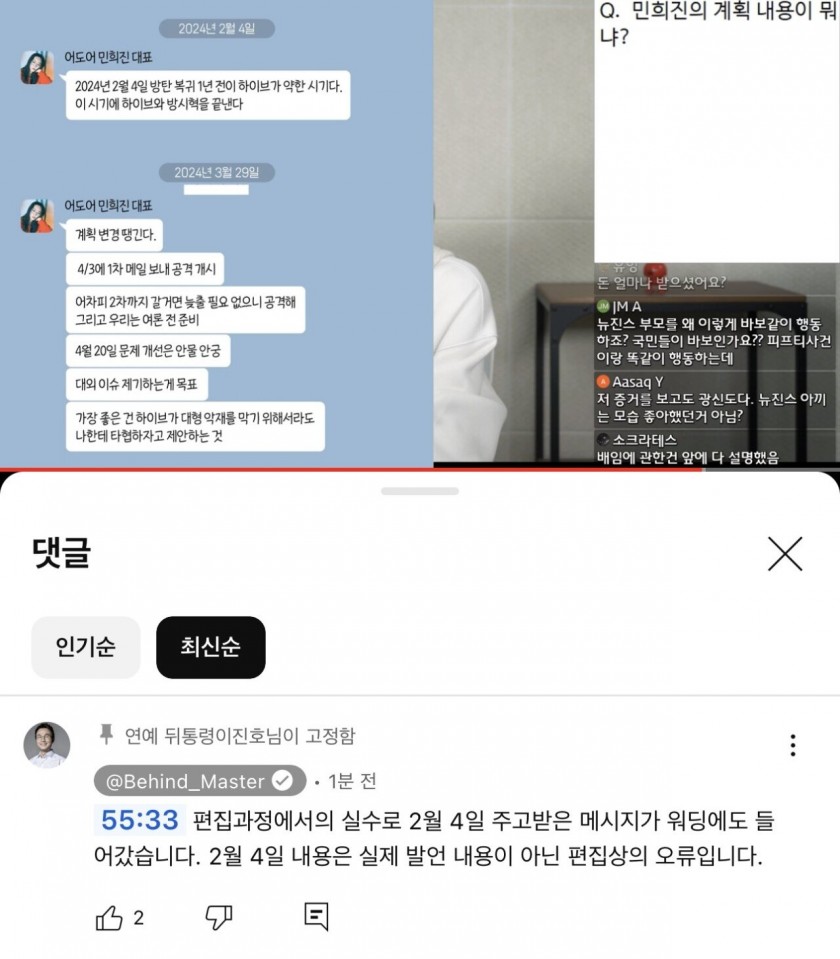Screen dimensions: 840x959
Task: Jump to the 55:33 timestamp link
Action: [140, 821]
